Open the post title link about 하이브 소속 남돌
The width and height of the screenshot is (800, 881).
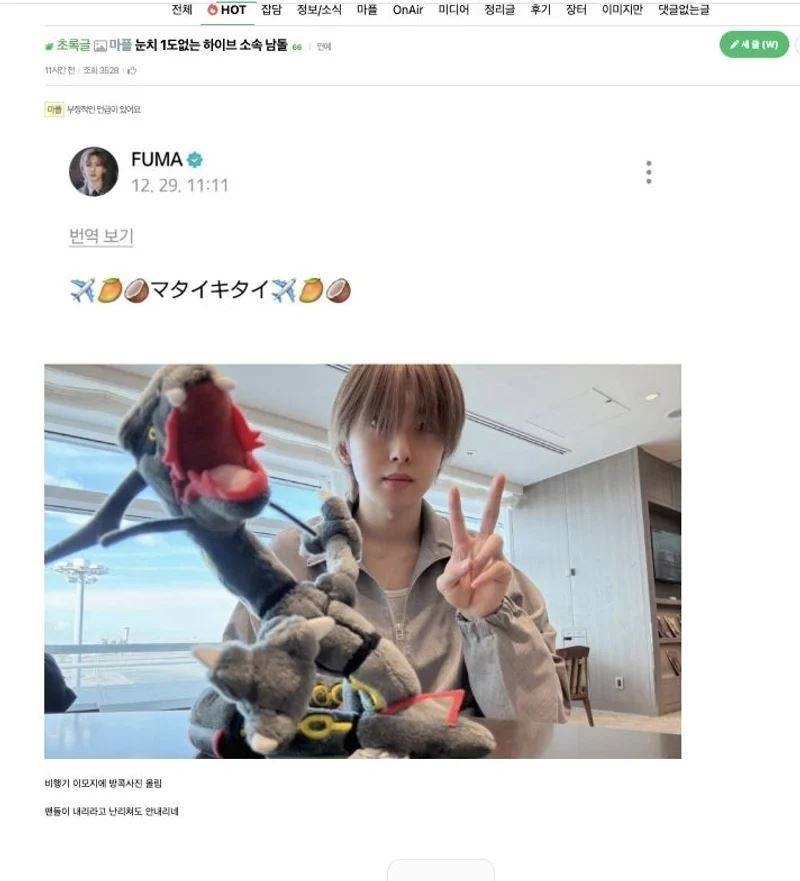coord(212,46)
